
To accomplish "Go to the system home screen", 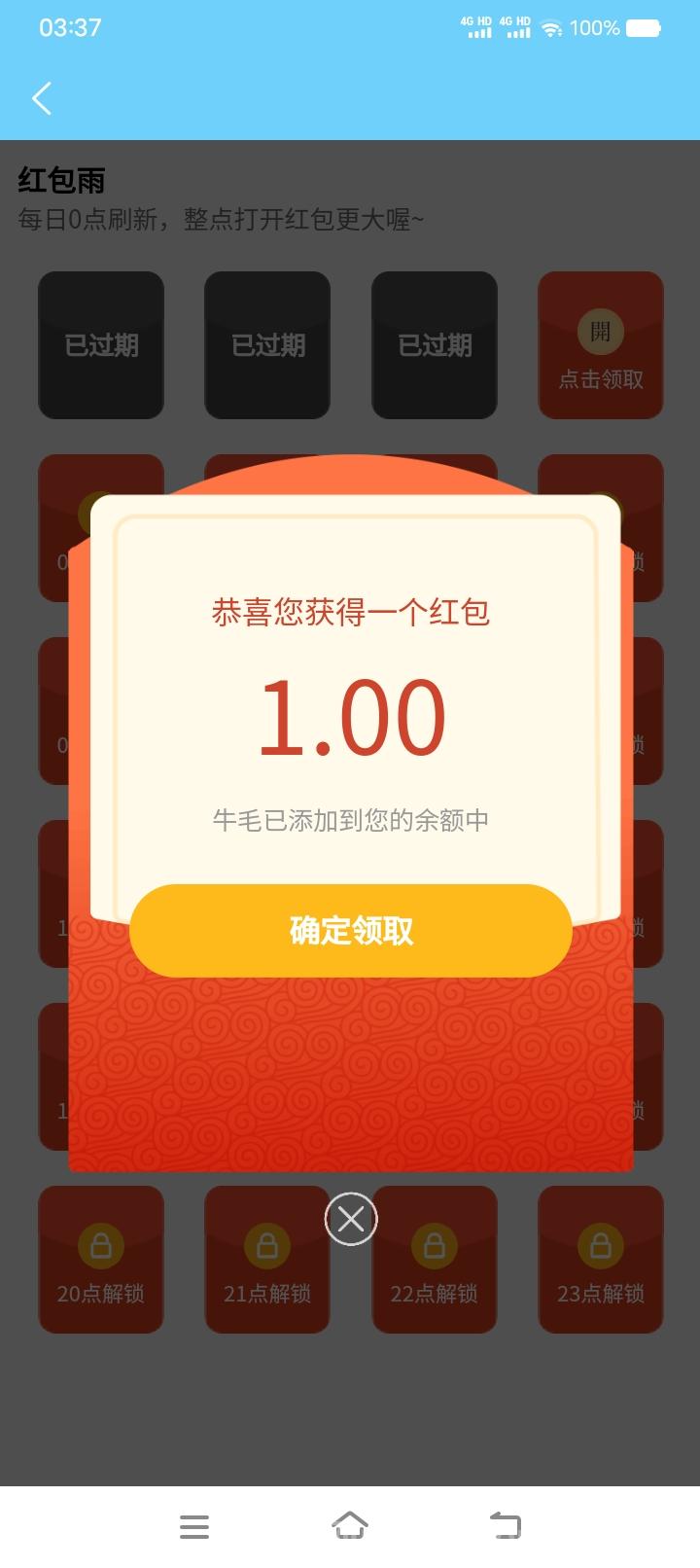I will (x=350, y=1526).
